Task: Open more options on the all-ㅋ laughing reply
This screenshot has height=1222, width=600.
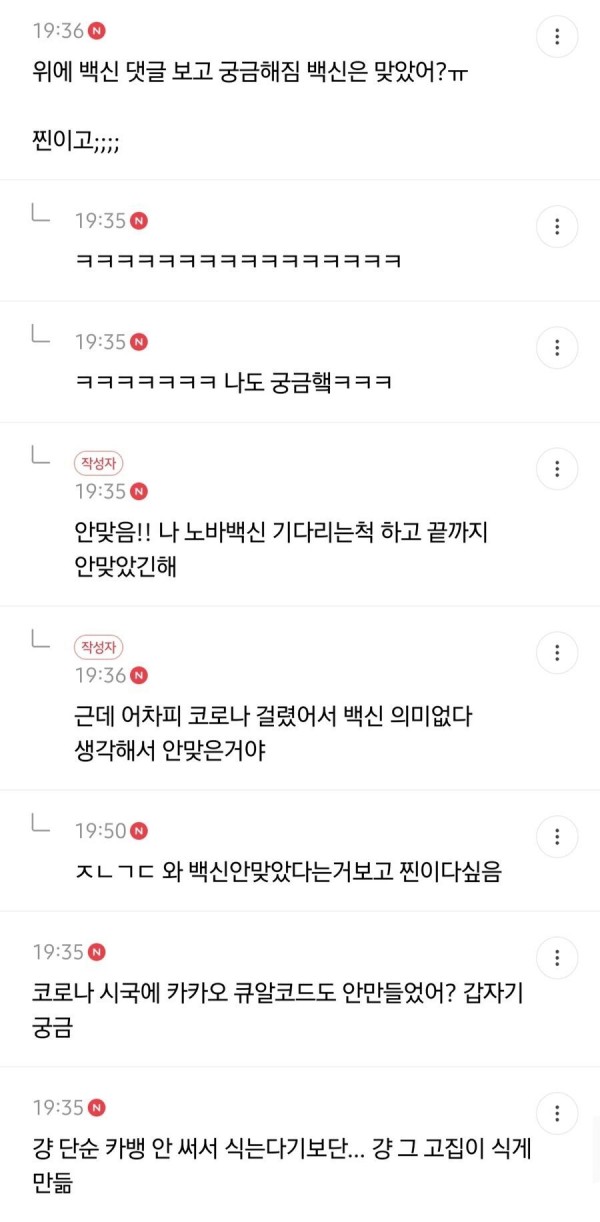Action: click(x=557, y=227)
